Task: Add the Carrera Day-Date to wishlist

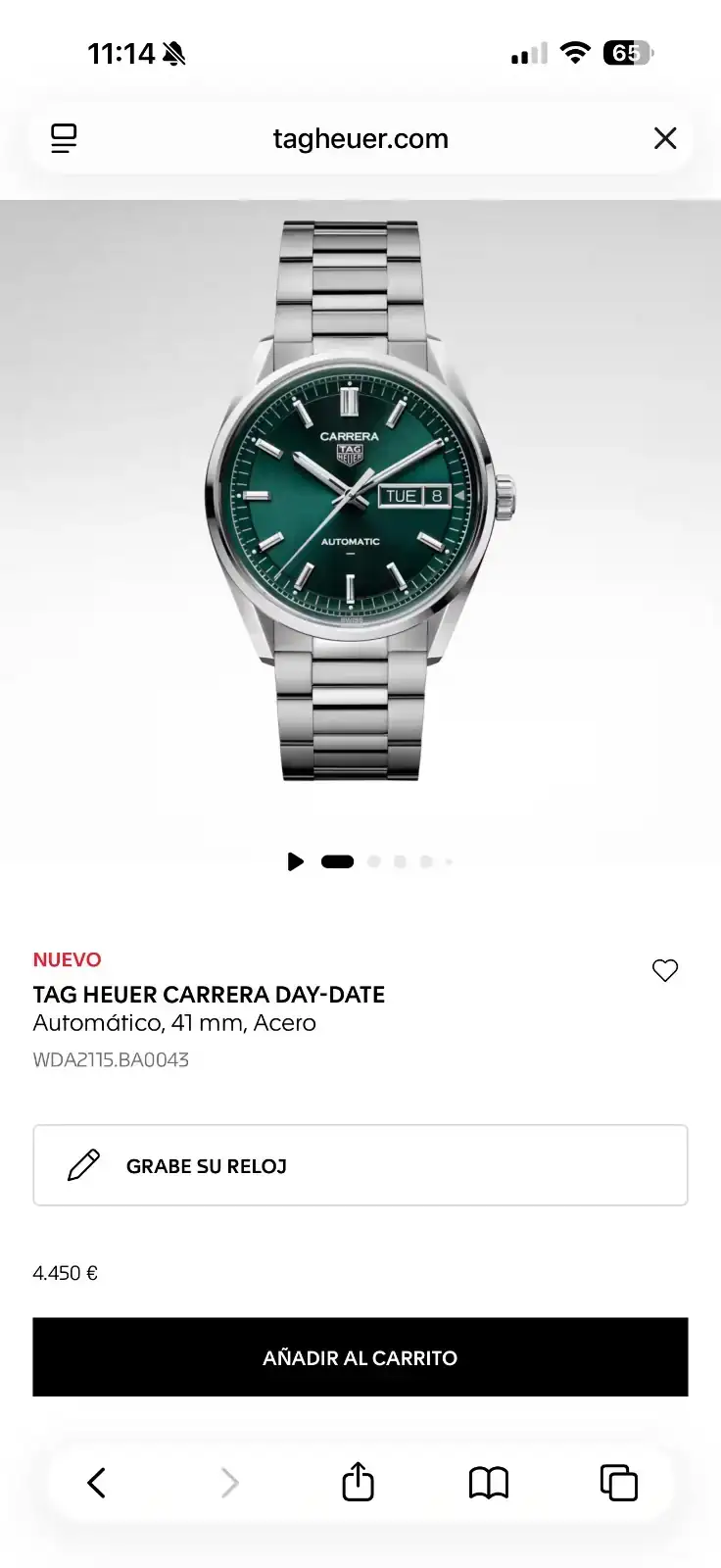Action: coord(665,970)
